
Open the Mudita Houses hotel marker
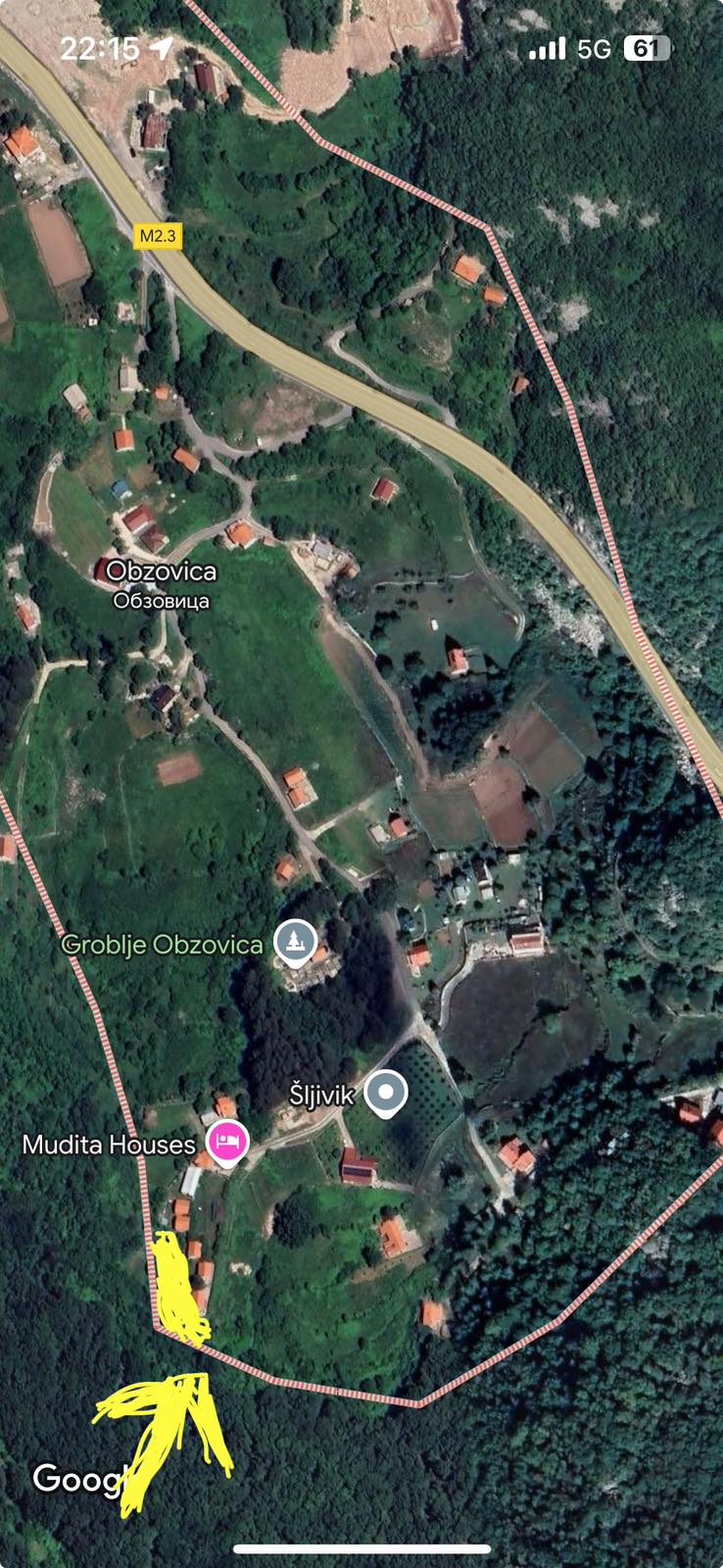click(x=227, y=1141)
